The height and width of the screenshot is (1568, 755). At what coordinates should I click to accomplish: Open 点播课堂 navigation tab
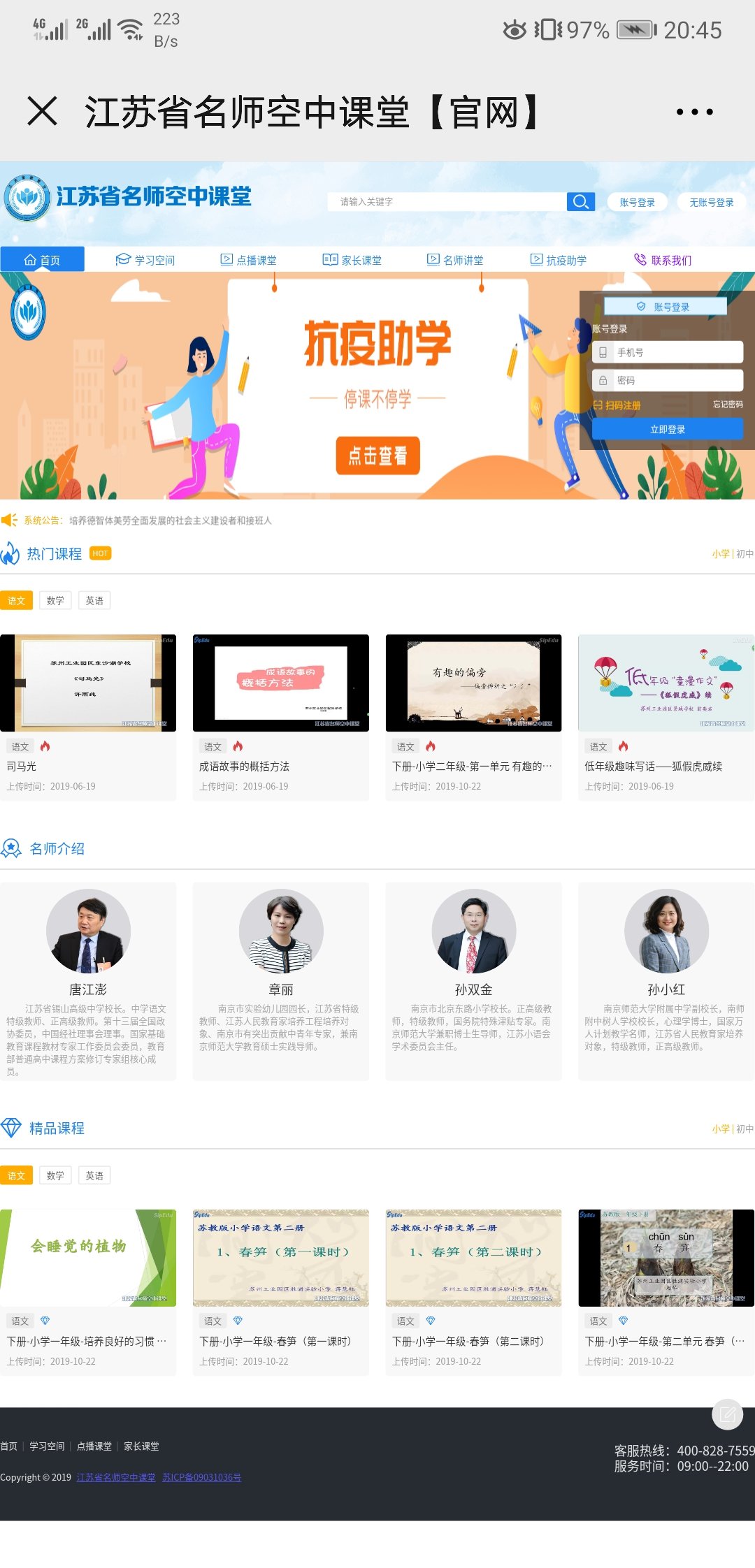tap(249, 260)
